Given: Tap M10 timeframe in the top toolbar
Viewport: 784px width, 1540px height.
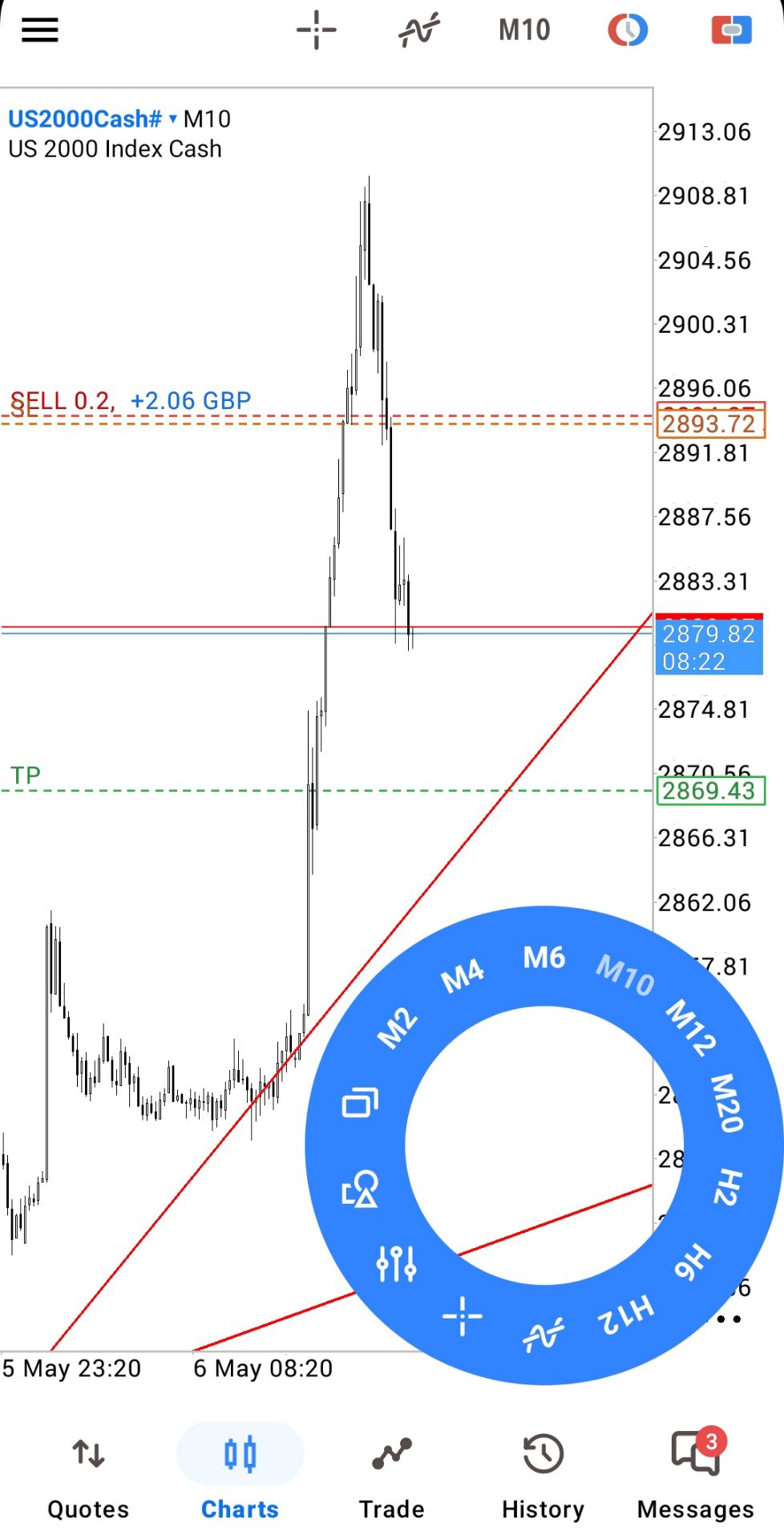Looking at the screenshot, I should pyautogui.click(x=524, y=30).
